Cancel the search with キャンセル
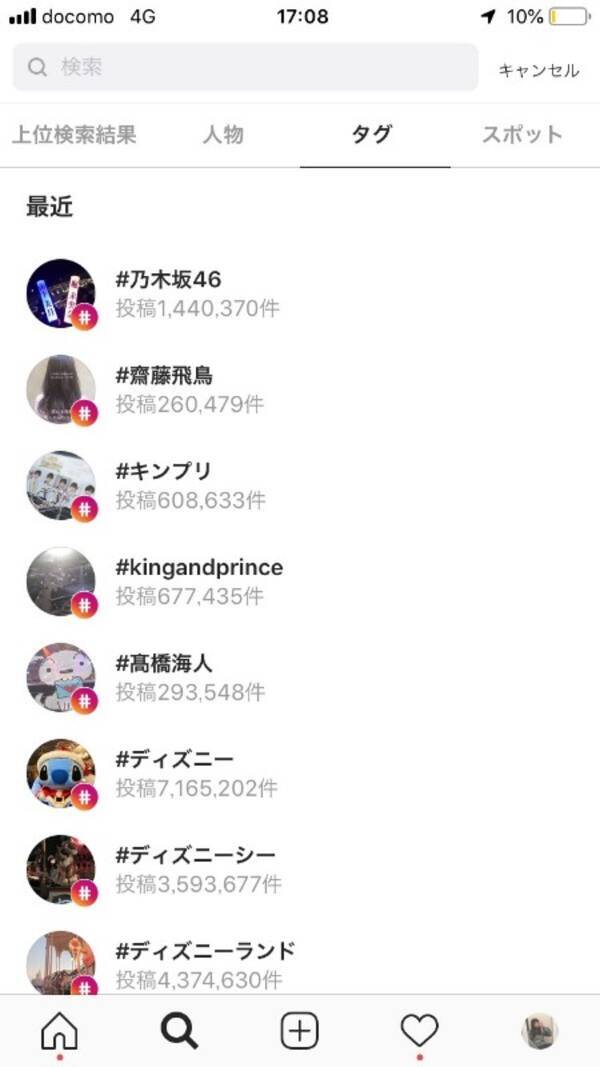Screen dimensions: 600x1067 pos(538,70)
